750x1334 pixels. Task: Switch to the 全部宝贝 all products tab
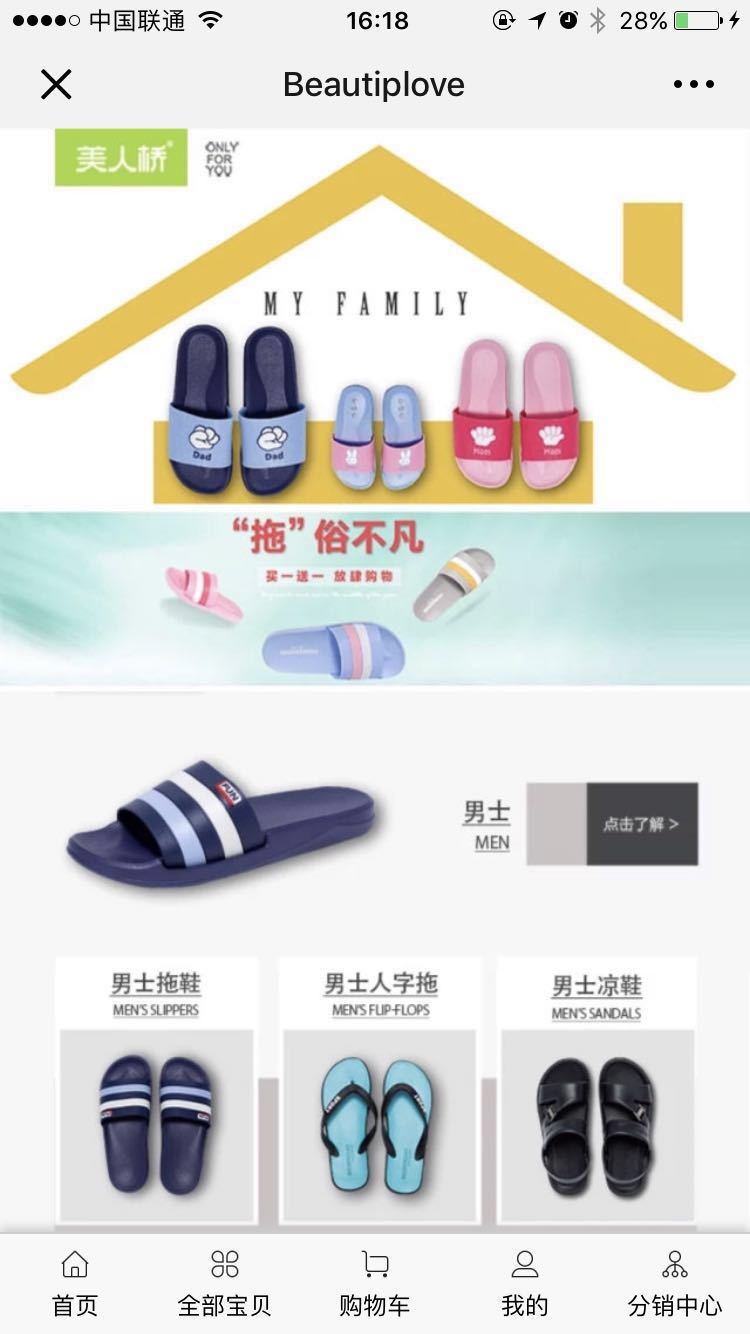[x=225, y=1284]
